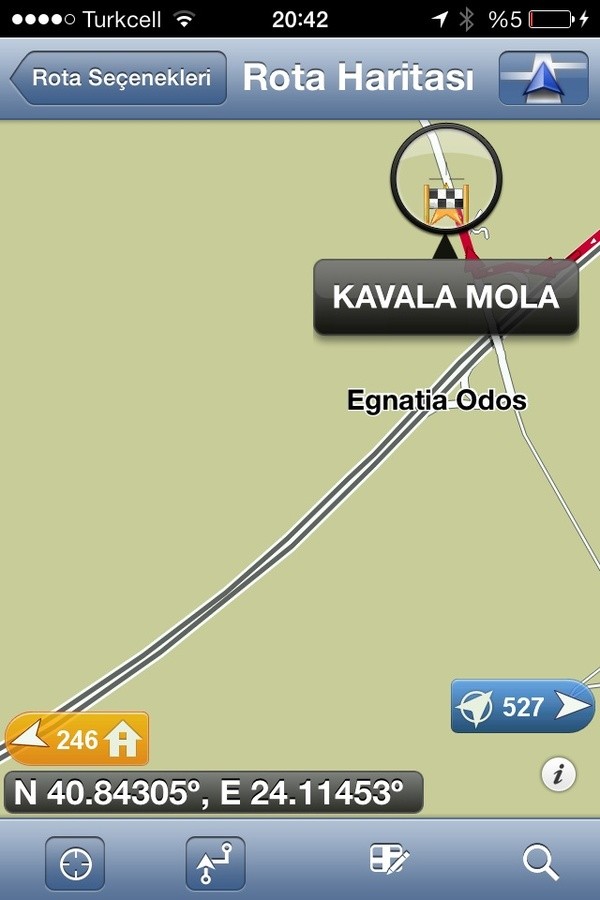Open the route overview button
Image resolution: width=600 pixels, height=900 pixels.
click(215, 863)
